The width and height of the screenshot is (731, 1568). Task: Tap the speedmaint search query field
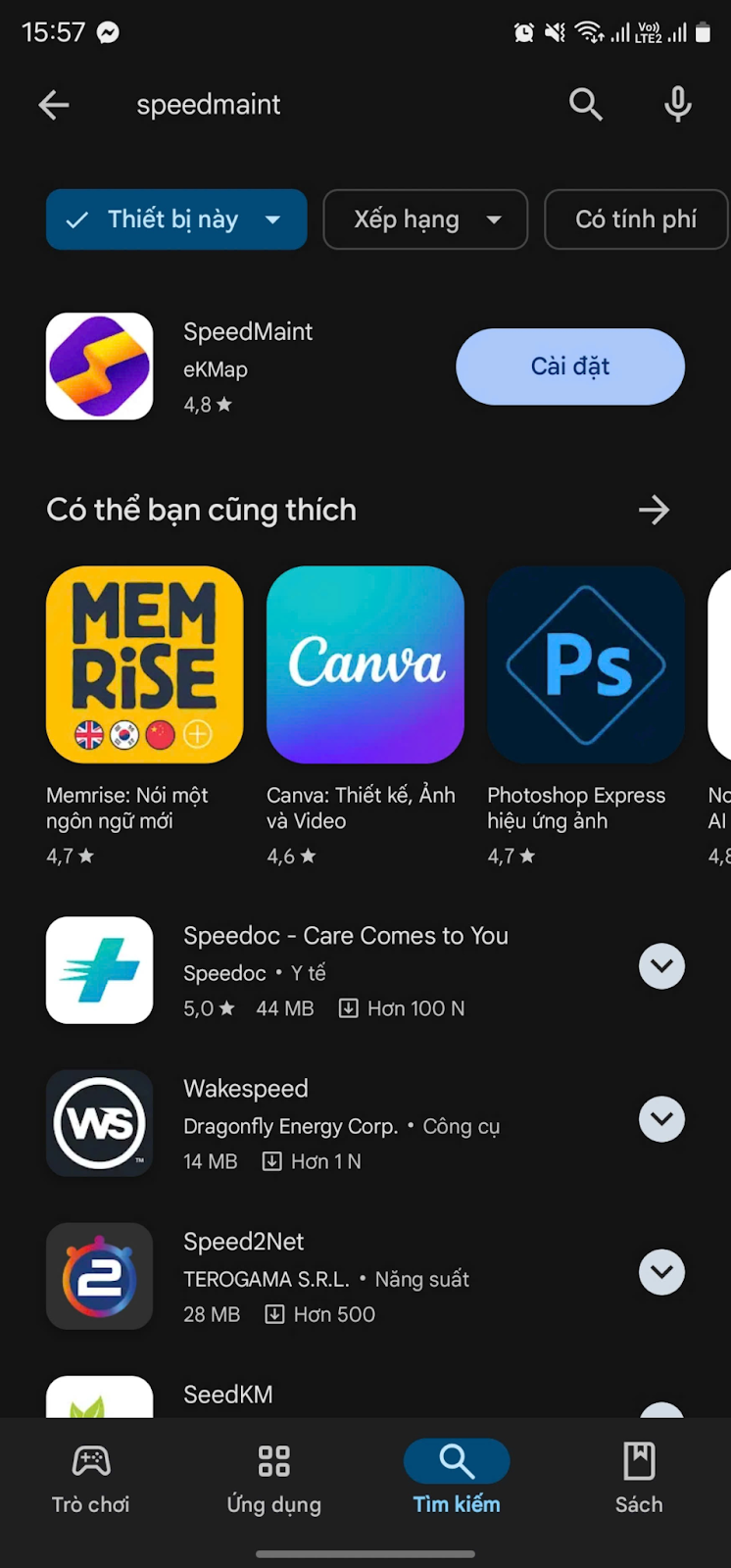click(294, 105)
